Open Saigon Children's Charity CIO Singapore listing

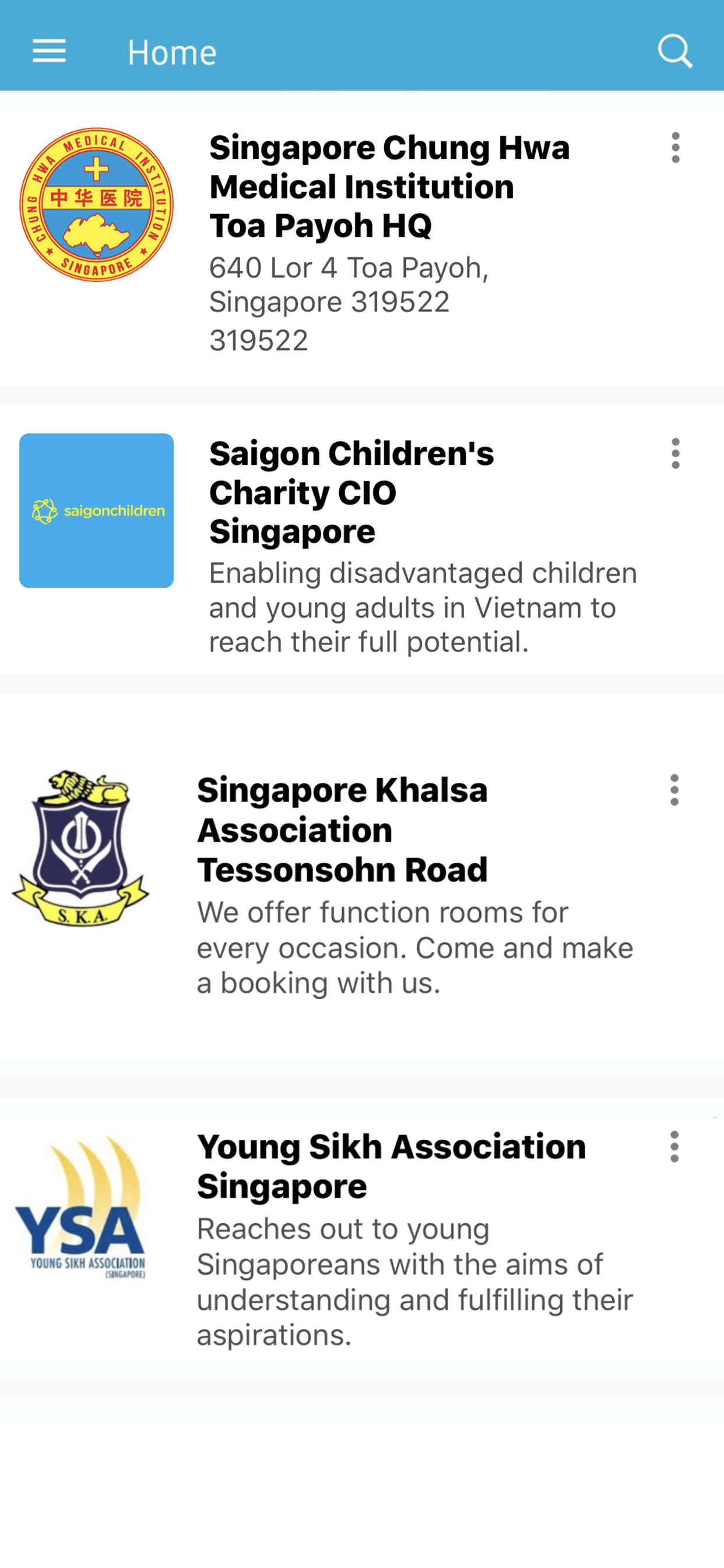(x=362, y=540)
